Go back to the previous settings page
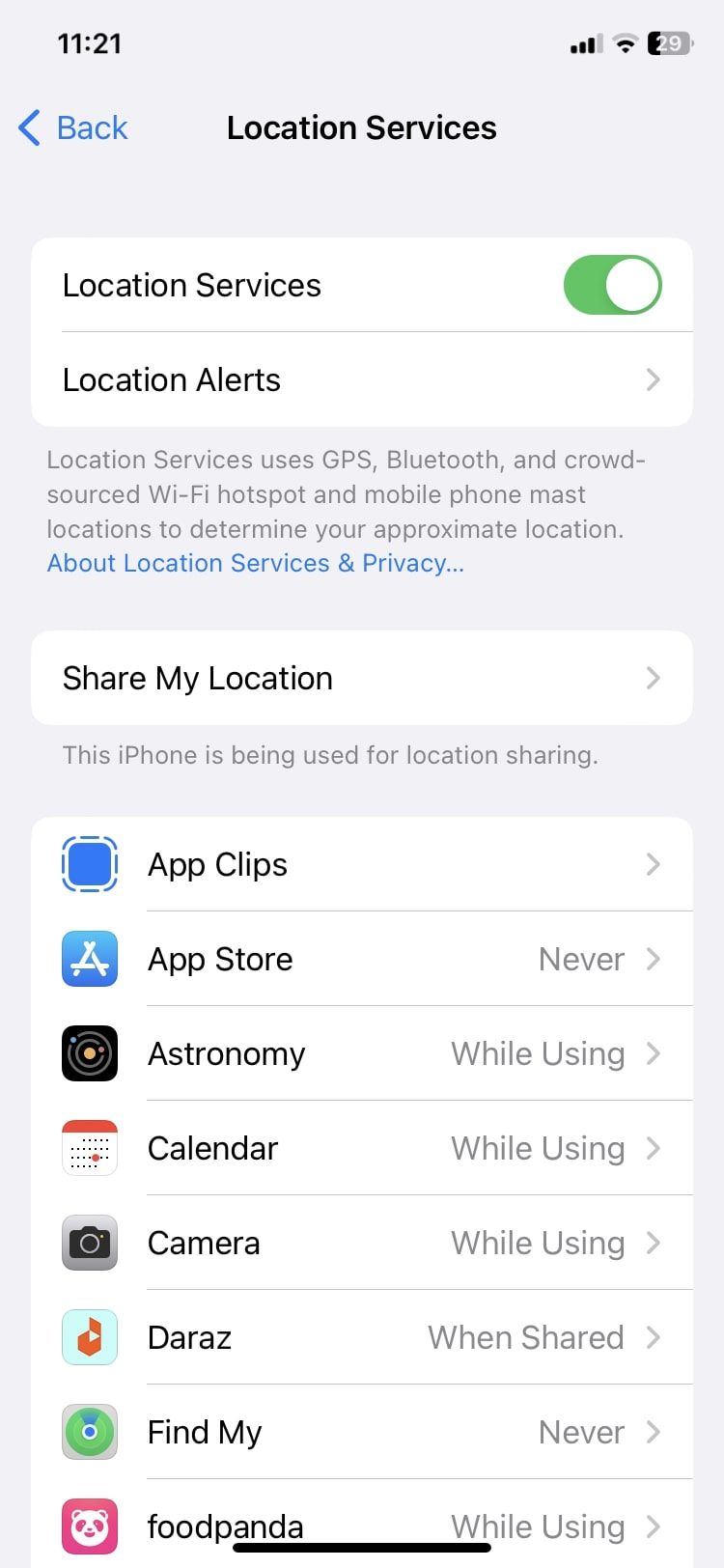724x1568 pixels. point(73,127)
